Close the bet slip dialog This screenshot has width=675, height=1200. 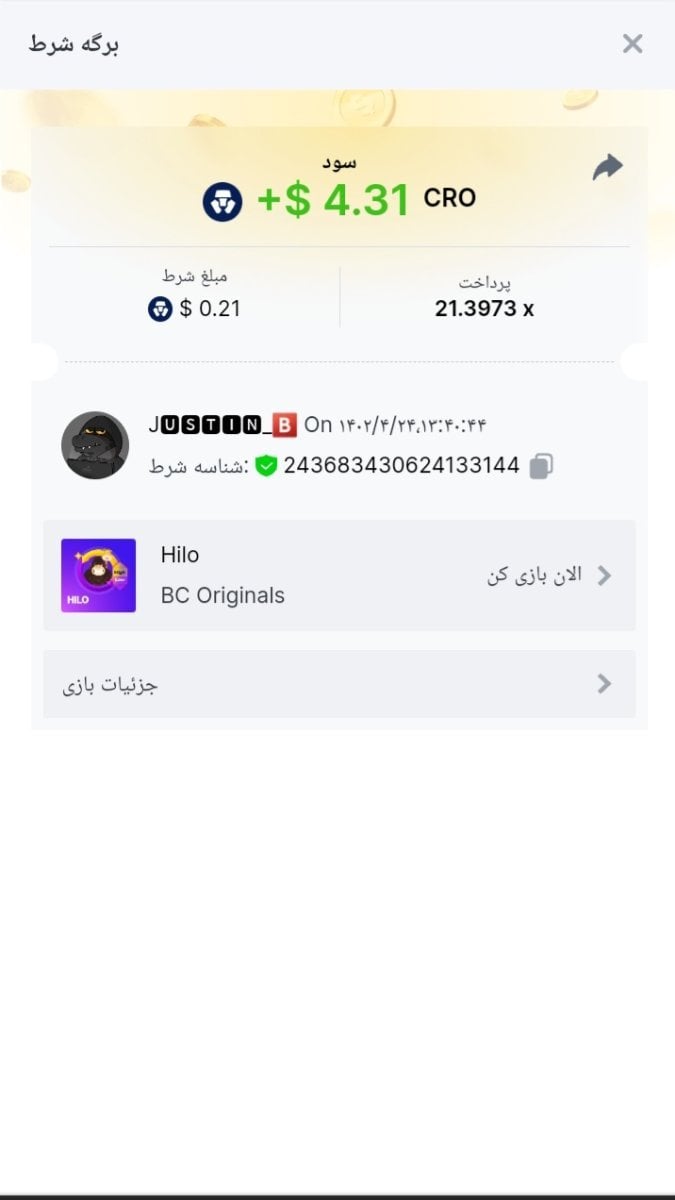pos(632,44)
